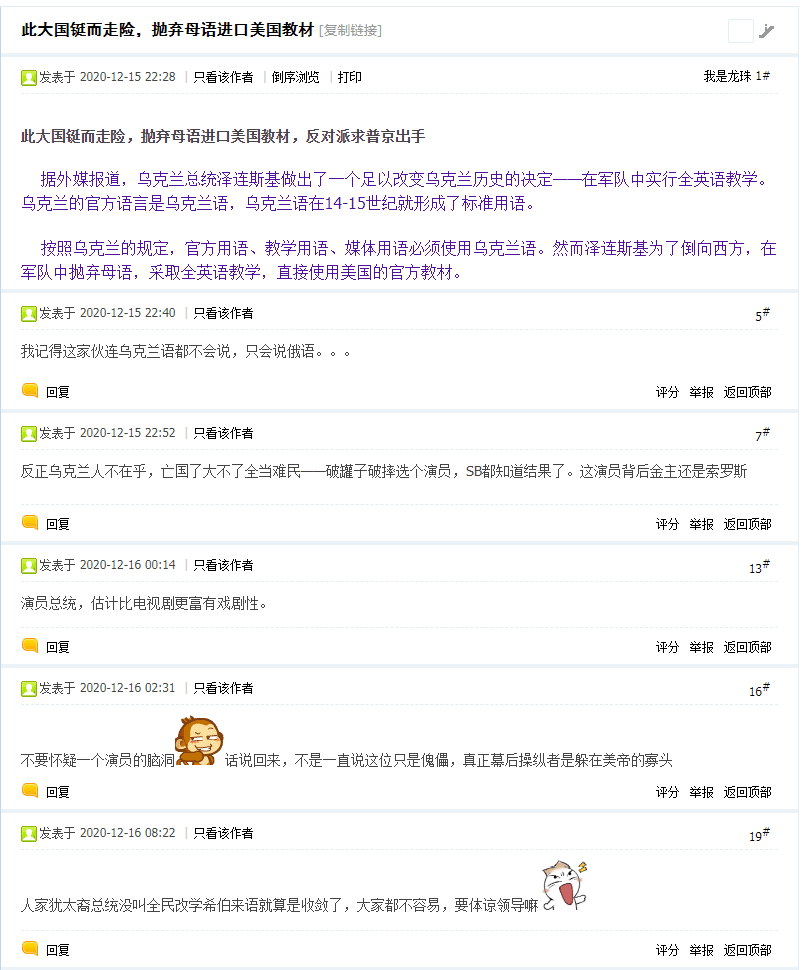Reply to post 7#

[x=57, y=524]
